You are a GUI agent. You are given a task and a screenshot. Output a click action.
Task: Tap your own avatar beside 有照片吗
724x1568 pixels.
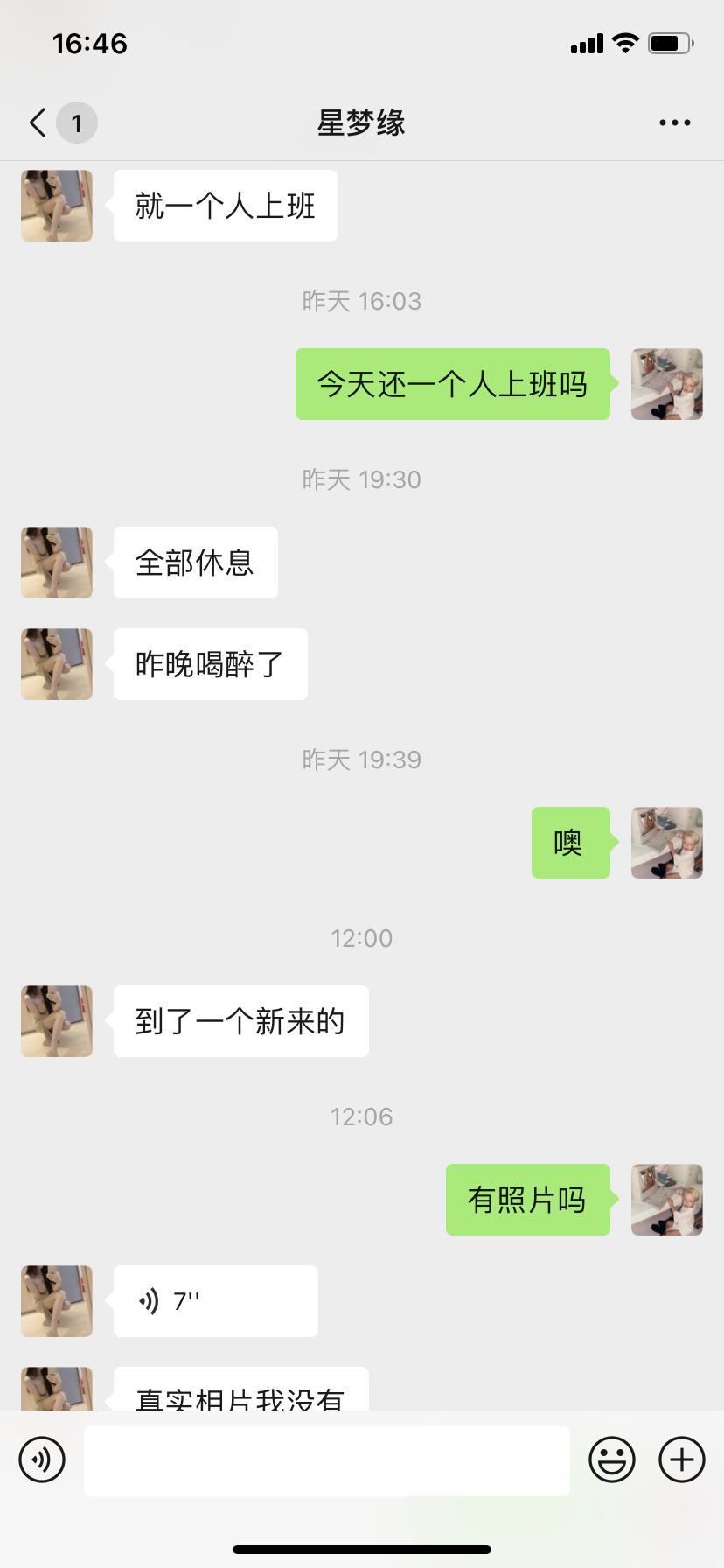point(666,1200)
